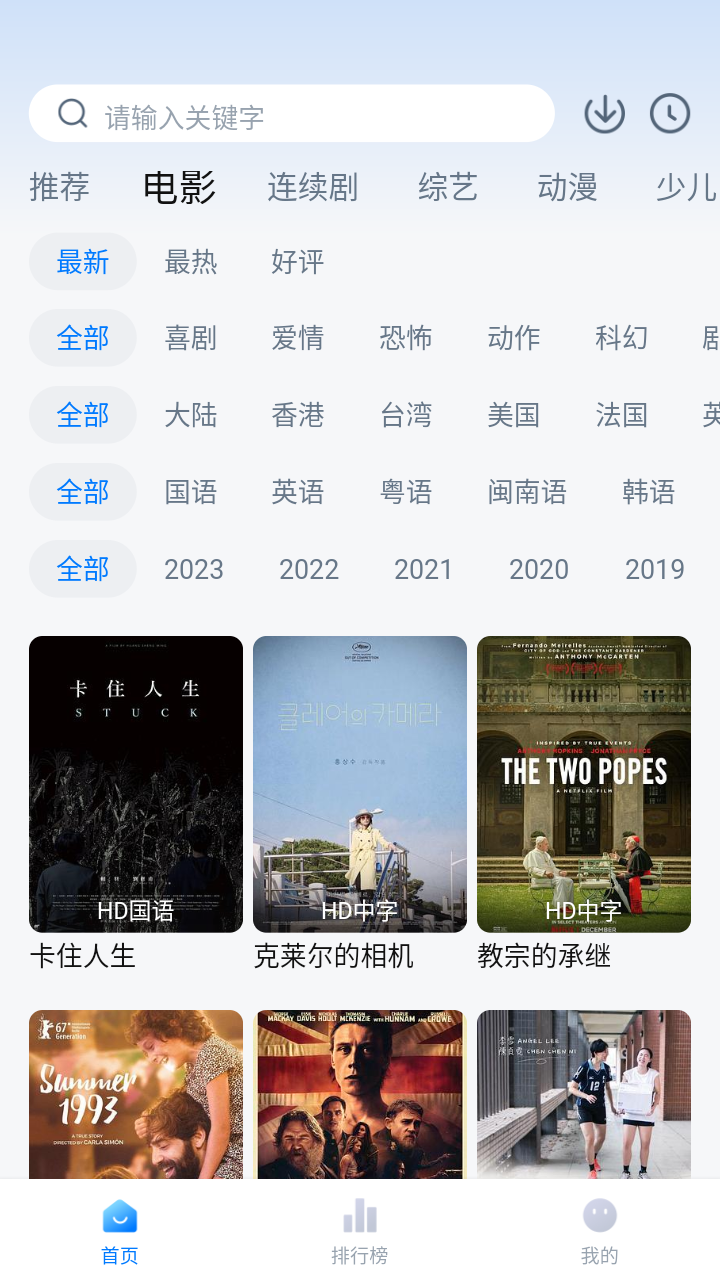Choose 美国 as region
Image resolution: width=720 pixels, height=1280 pixels.
[513, 415]
